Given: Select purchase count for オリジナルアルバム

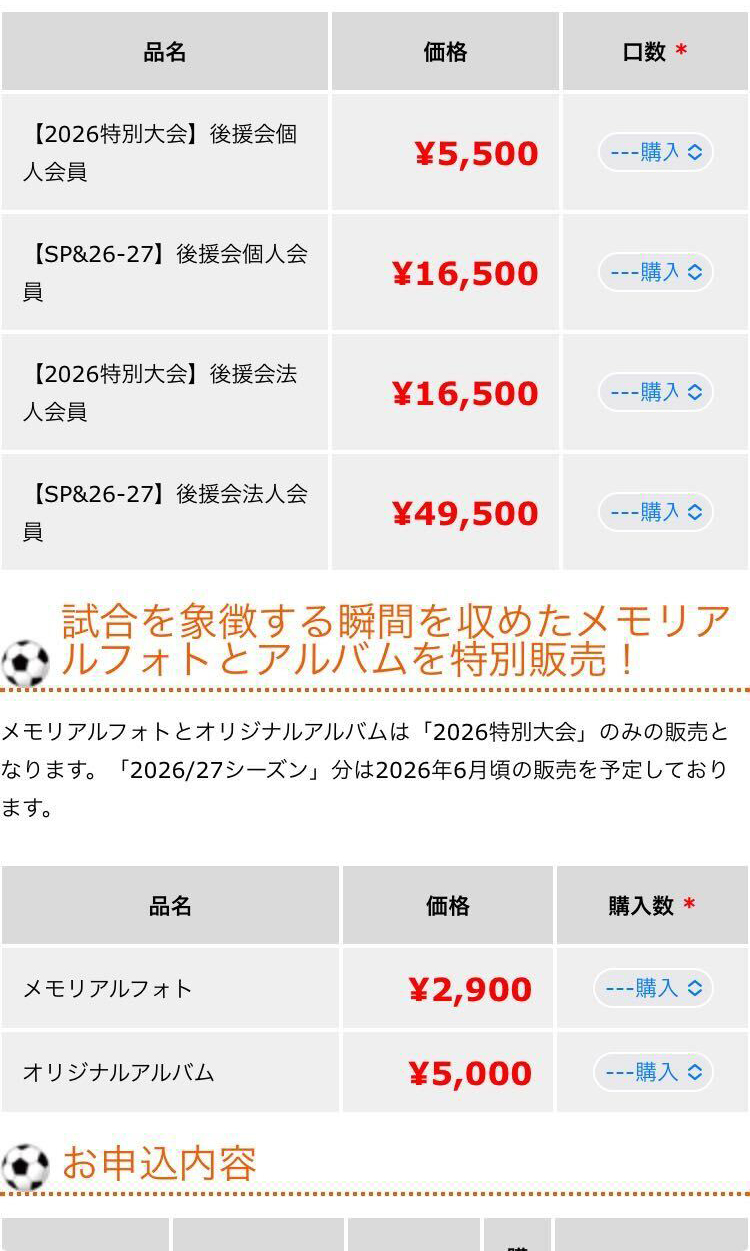Looking at the screenshot, I should pyautogui.click(x=653, y=1072).
